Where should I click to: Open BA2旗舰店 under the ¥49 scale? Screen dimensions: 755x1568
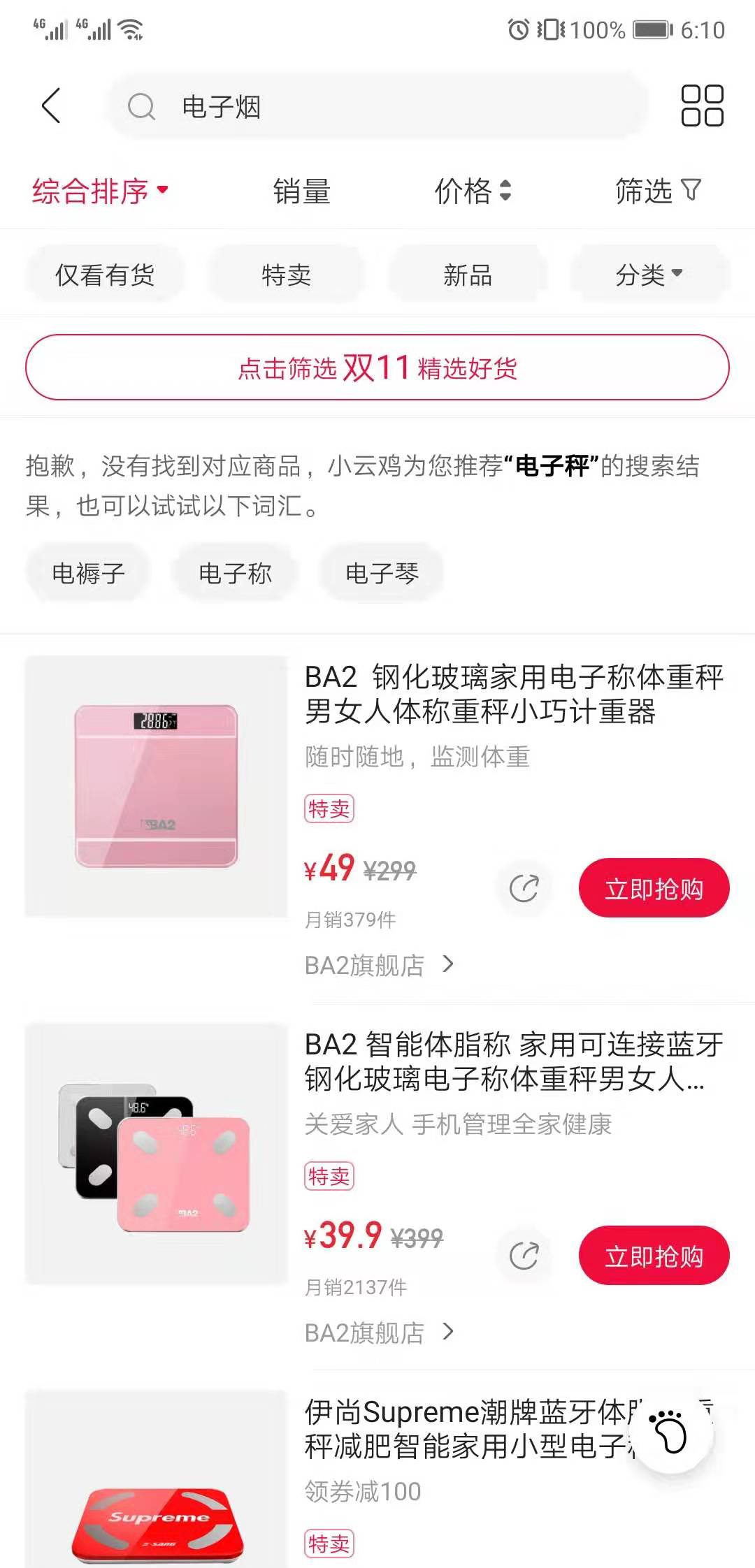coord(379,965)
